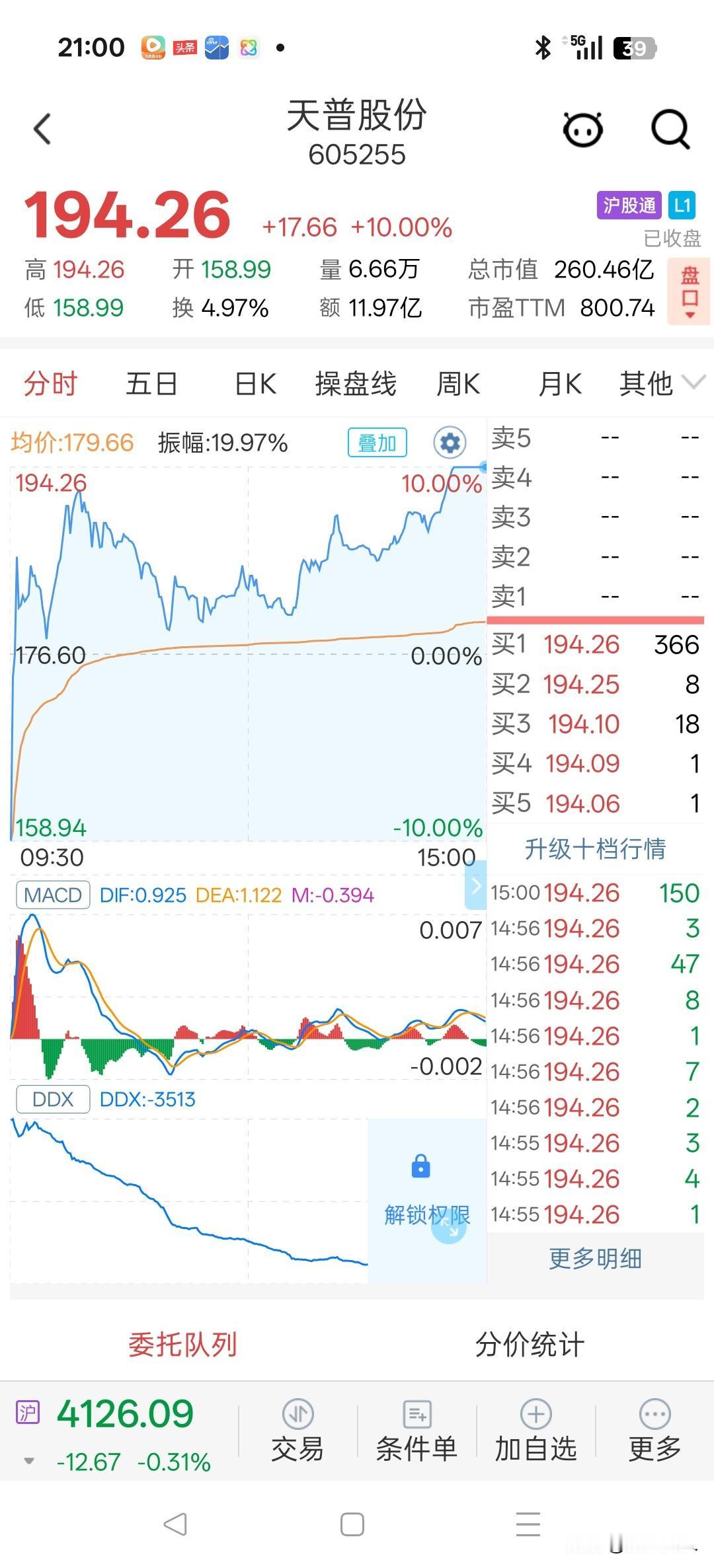Tap the back arrow to exit
Image resolution: width=714 pixels, height=1568 pixels.
[x=42, y=129]
